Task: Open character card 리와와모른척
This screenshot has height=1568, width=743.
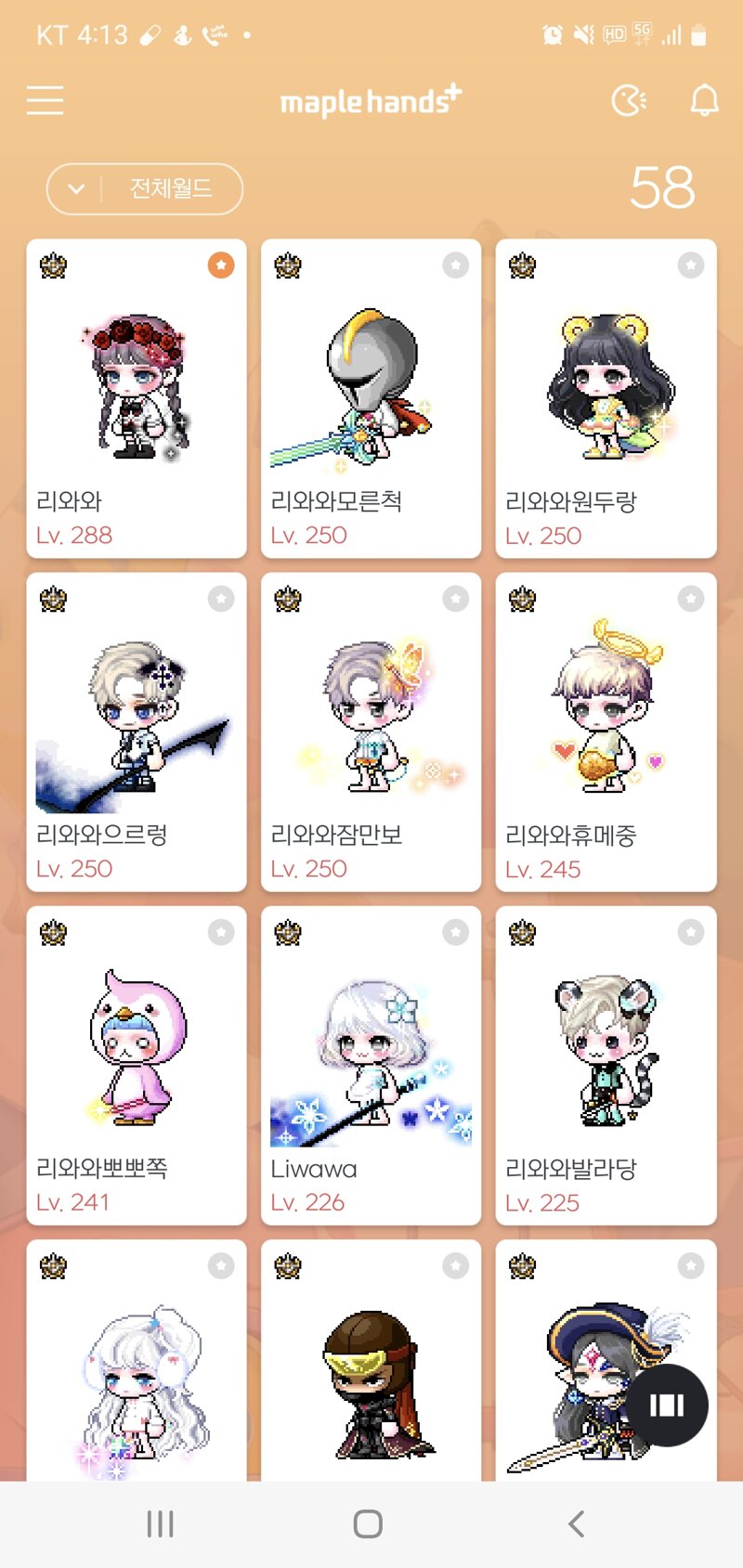Action: [371, 399]
